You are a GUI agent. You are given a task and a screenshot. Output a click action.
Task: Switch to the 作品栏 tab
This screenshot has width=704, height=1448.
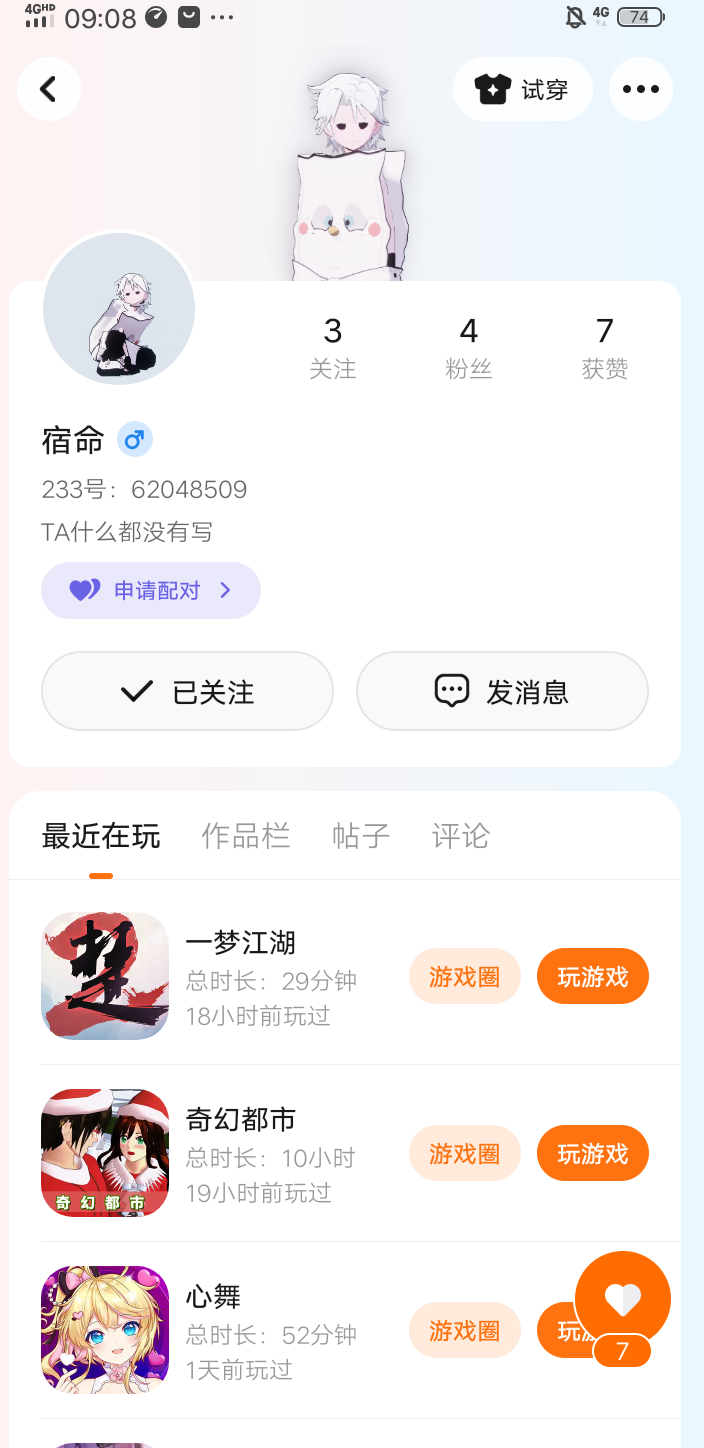point(246,836)
